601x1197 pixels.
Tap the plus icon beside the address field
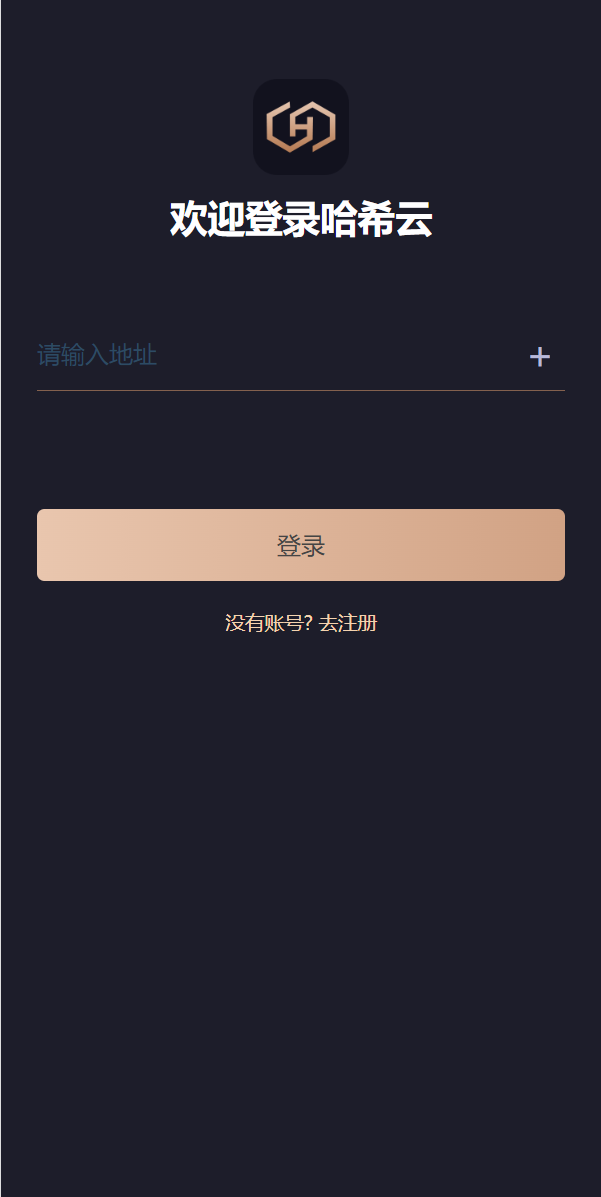pyautogui.click(x=540, y=357)
